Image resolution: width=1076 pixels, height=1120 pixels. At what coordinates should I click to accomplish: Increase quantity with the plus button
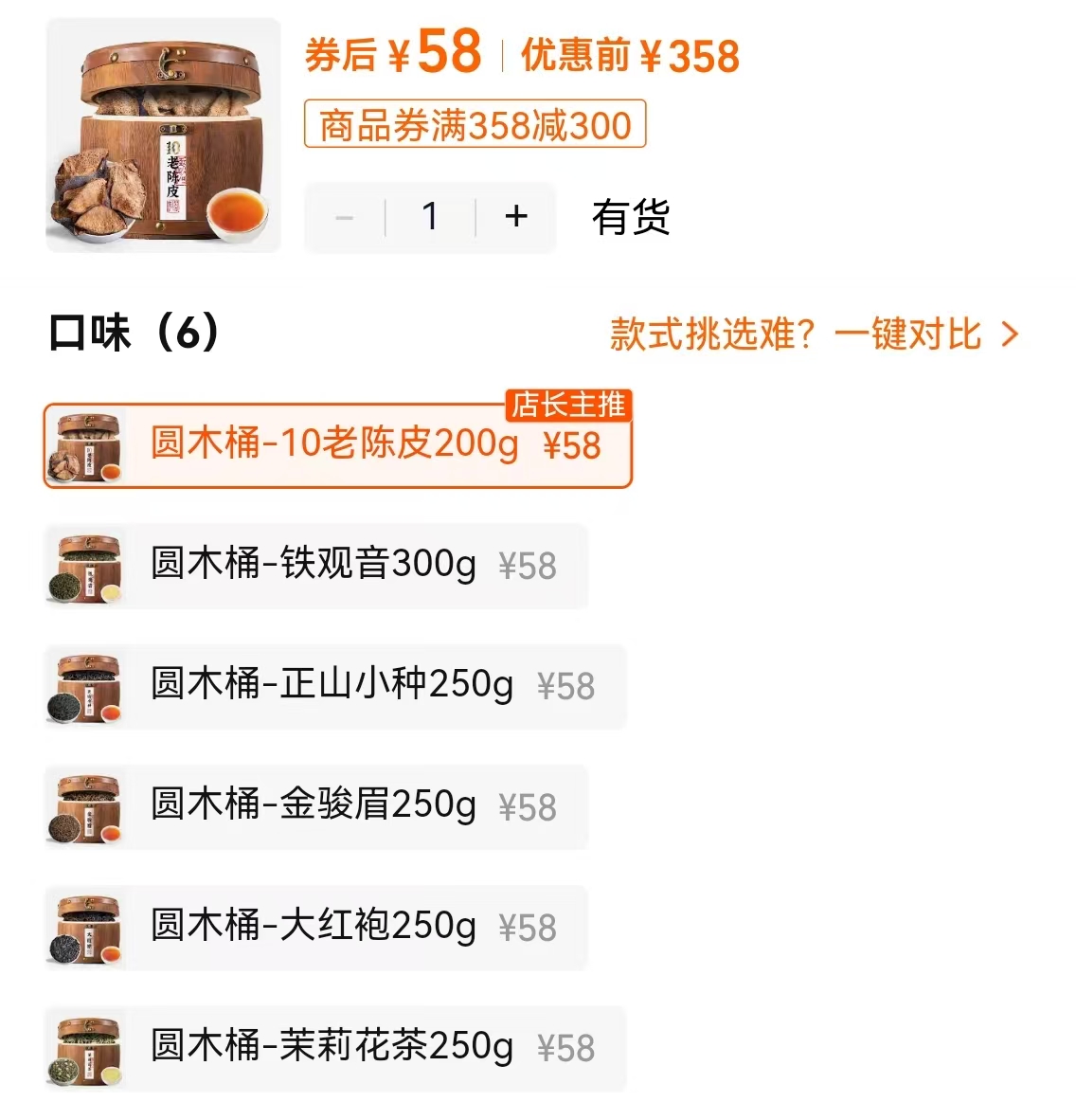click(x=516, y=216)
